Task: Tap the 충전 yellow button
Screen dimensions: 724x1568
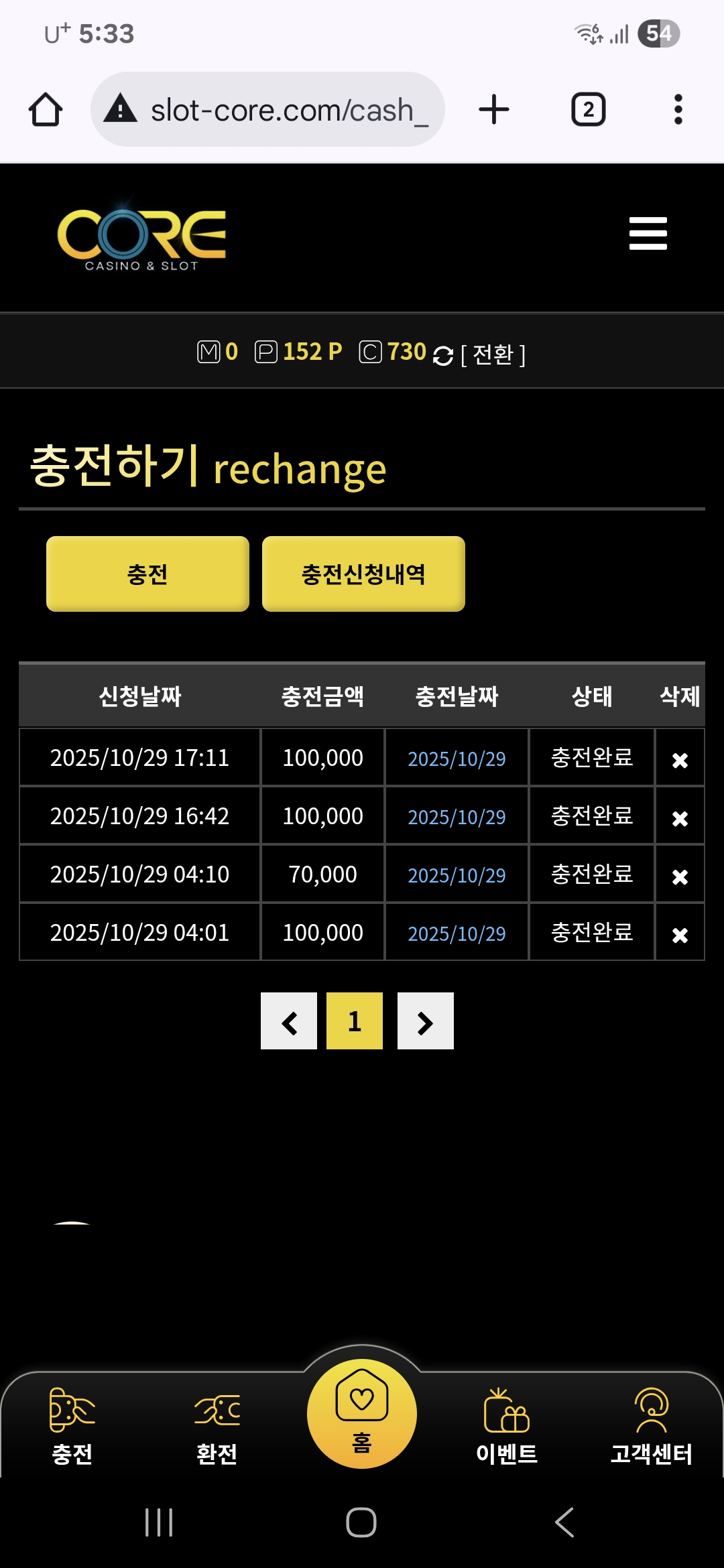Action: pyautogui.click(x=147, y=574)
